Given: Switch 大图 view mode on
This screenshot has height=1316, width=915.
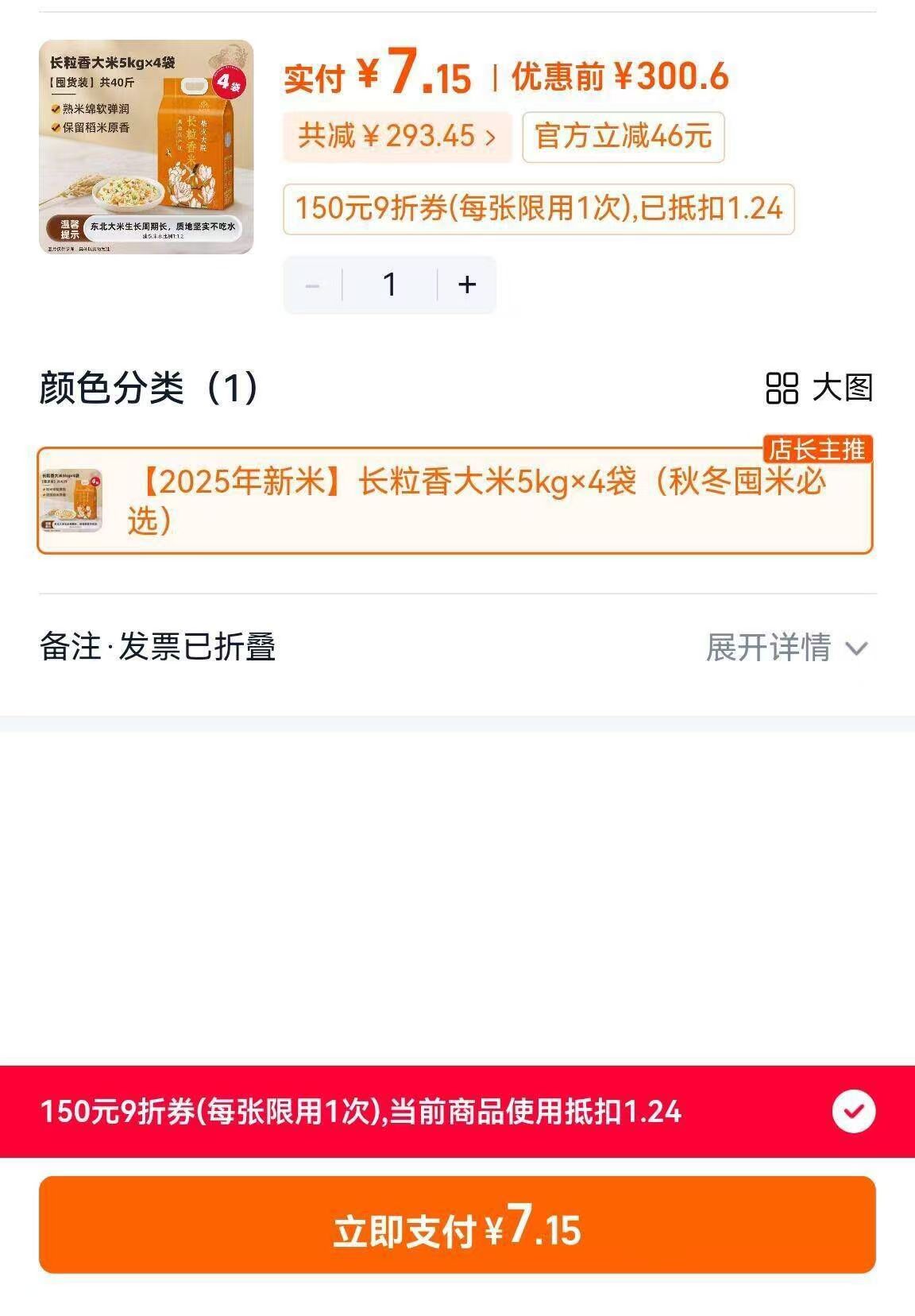Looking at the screenshot, I should point(841,388).
